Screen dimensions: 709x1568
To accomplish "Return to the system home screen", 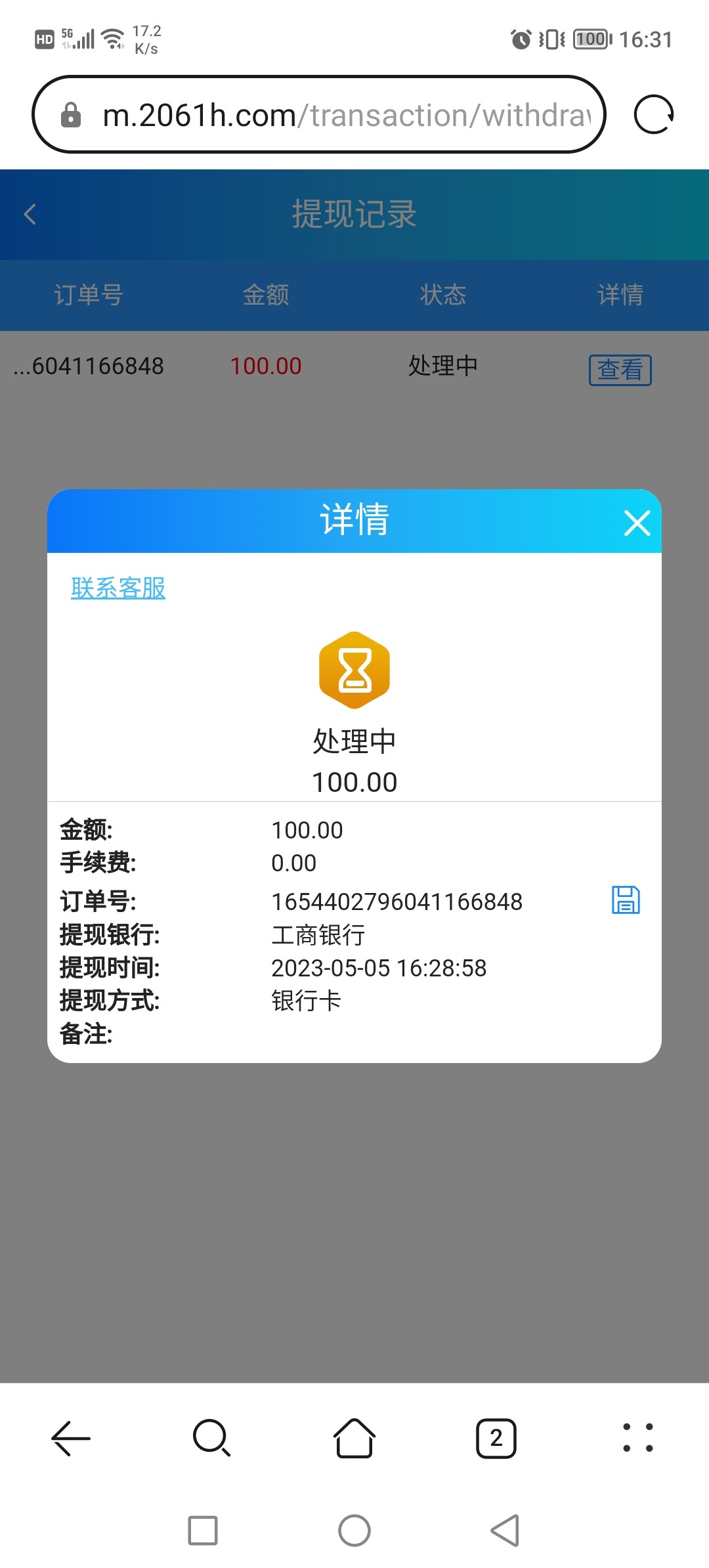I will pos(354,1531).
